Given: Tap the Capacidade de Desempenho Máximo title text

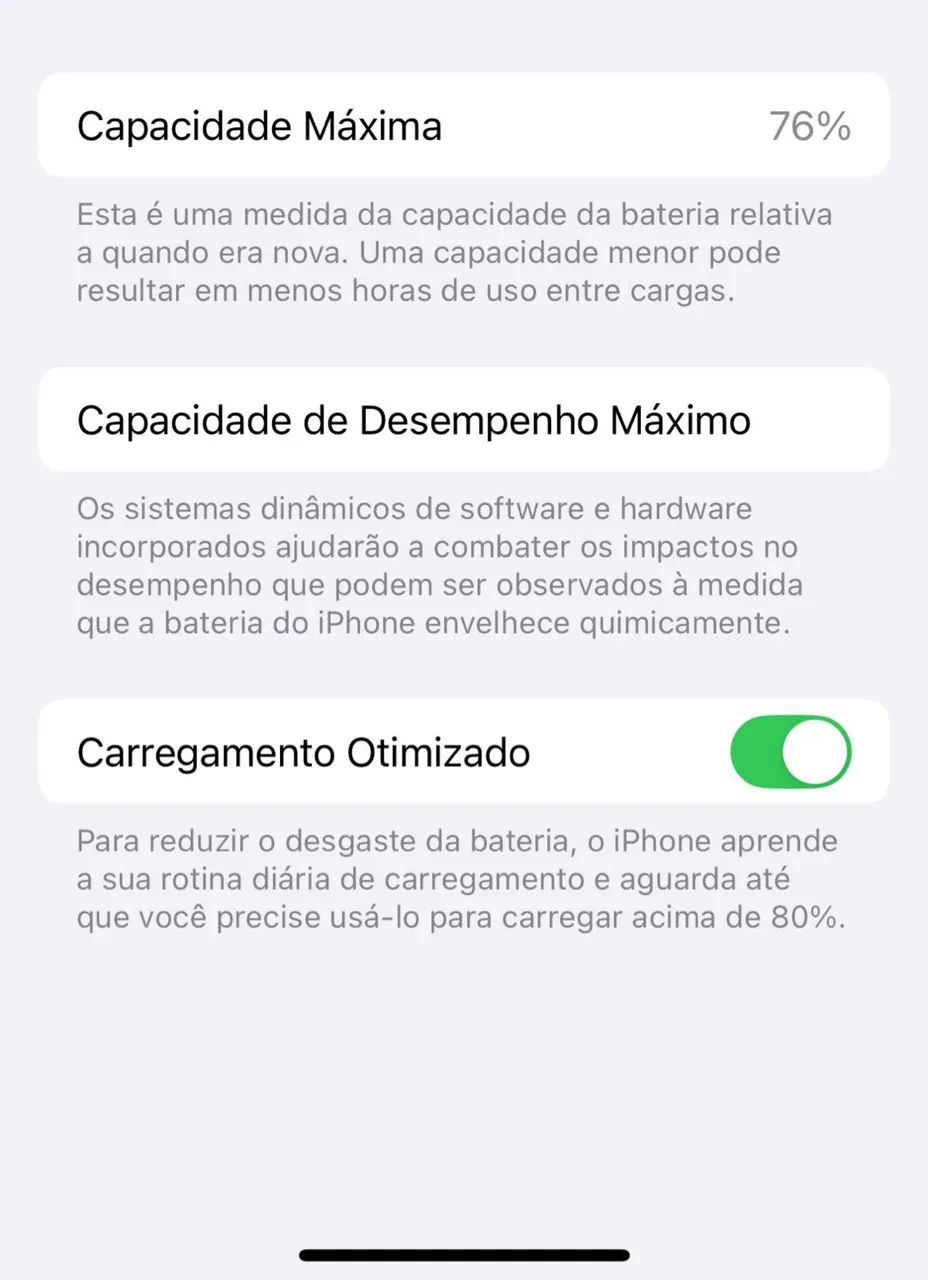Looking at the screenshot, I should pos(414,420).
